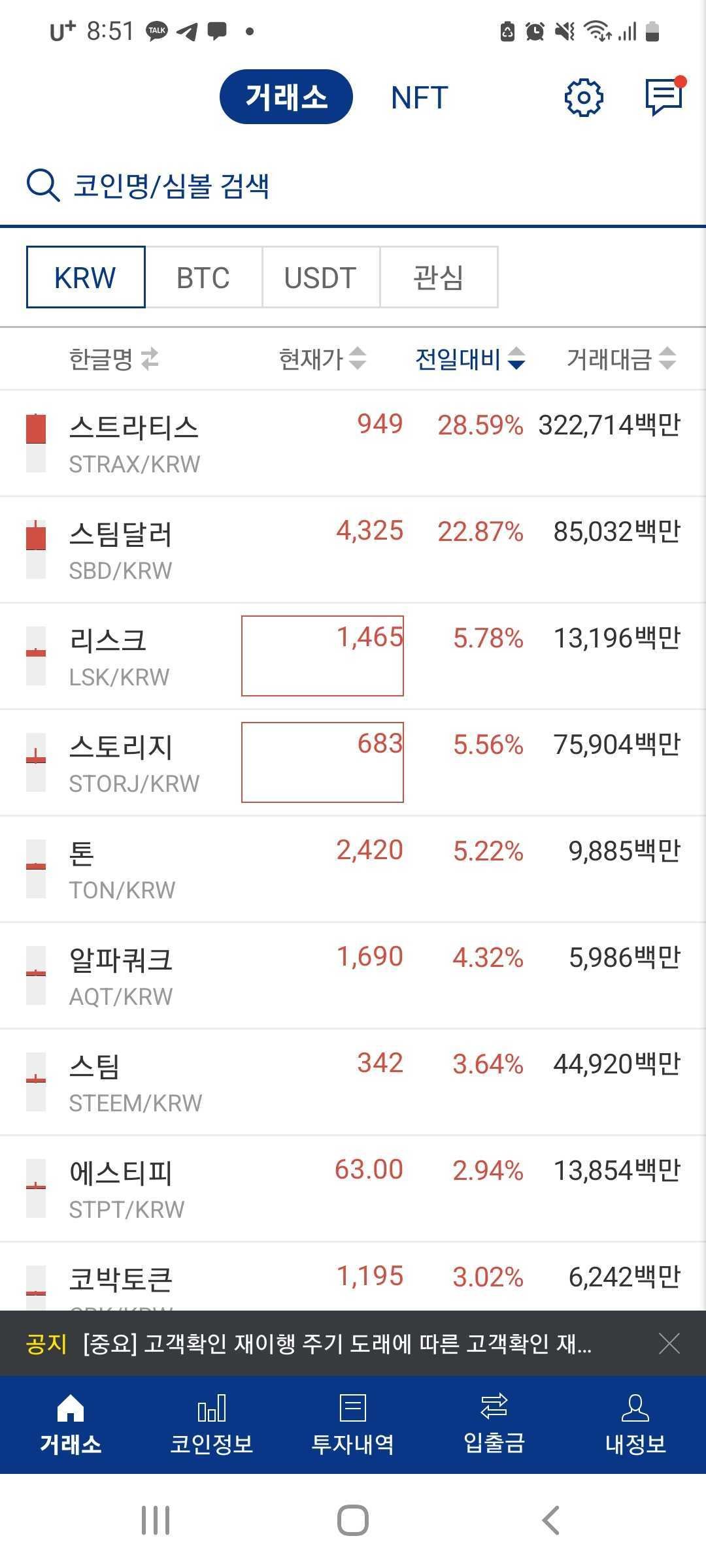Open the 내정보 tab
This screenshot has height=1568, width=706.
[635, 1425]
